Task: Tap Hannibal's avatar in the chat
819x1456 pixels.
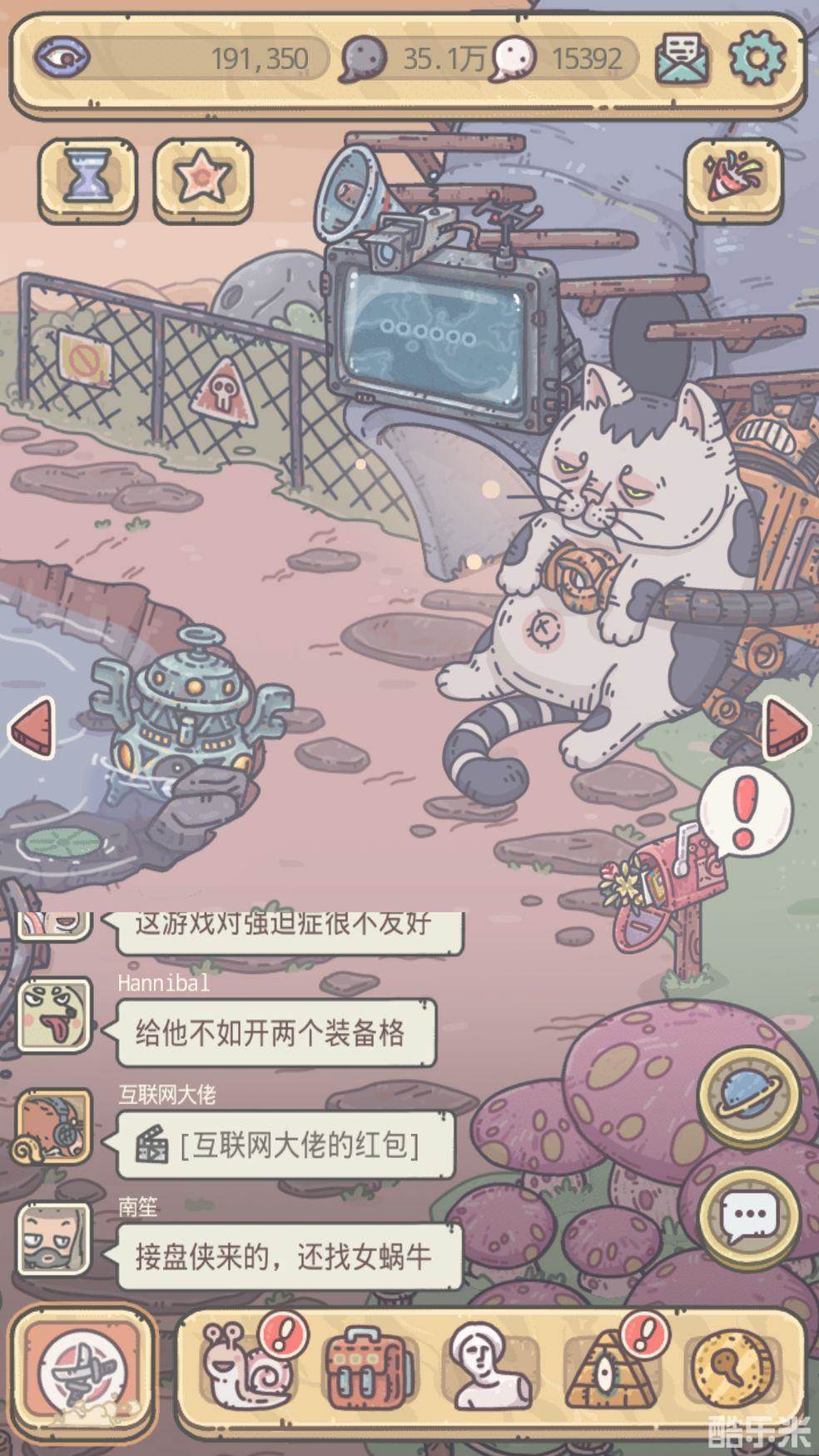Action: coord(53,1016)
